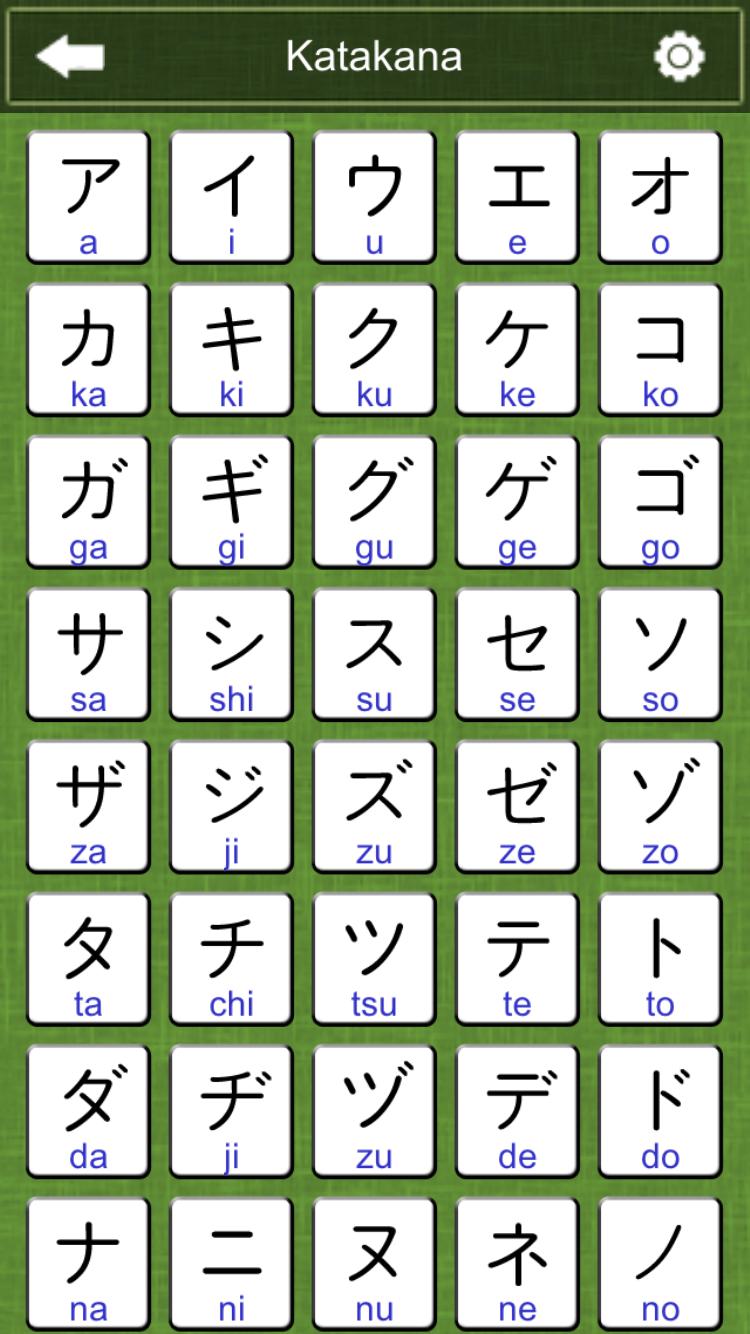This screenshot has width=750, height=1334.
Task: Choose the 'za' katakana tile
Action: point(87,805)
